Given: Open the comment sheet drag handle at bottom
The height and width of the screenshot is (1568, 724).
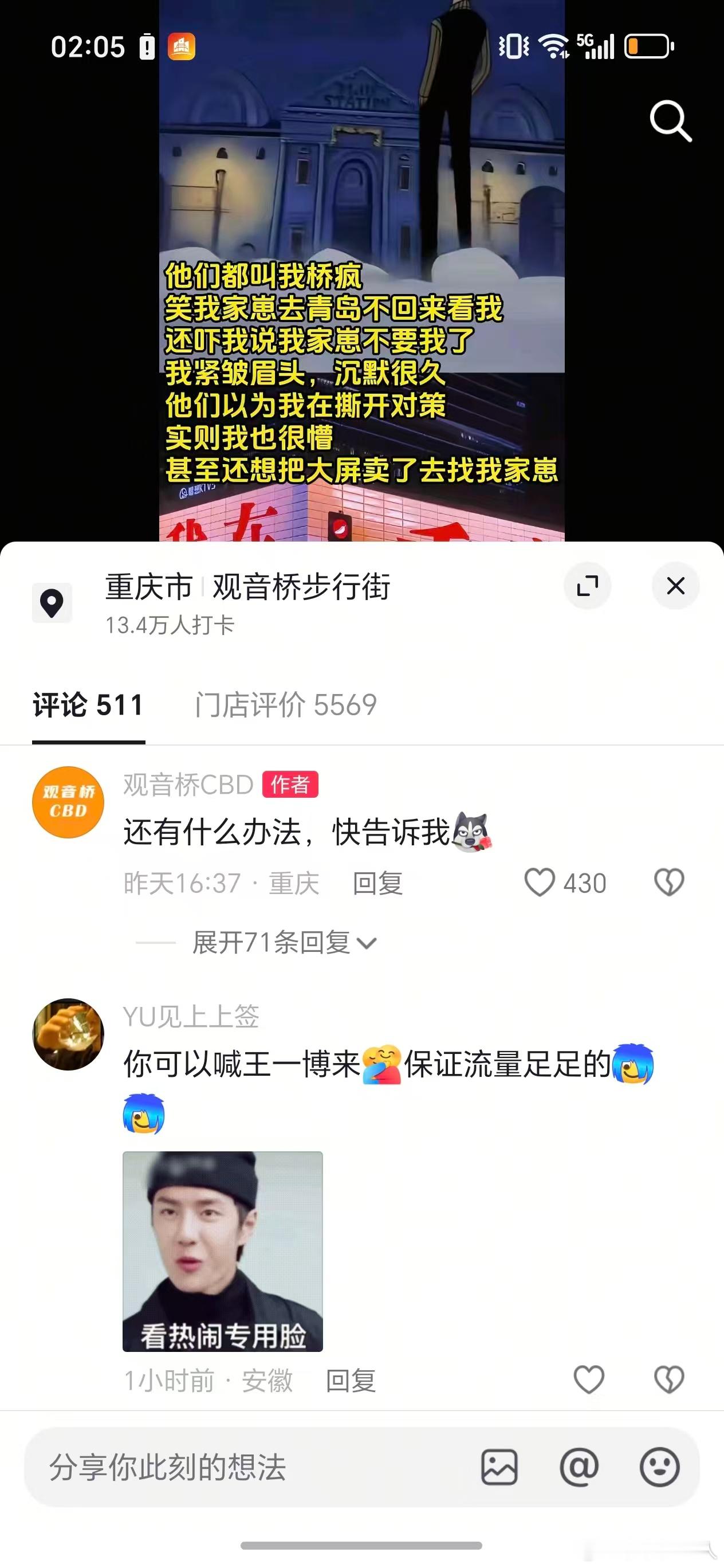Looking at the screenshot, I should [362, 1546].
